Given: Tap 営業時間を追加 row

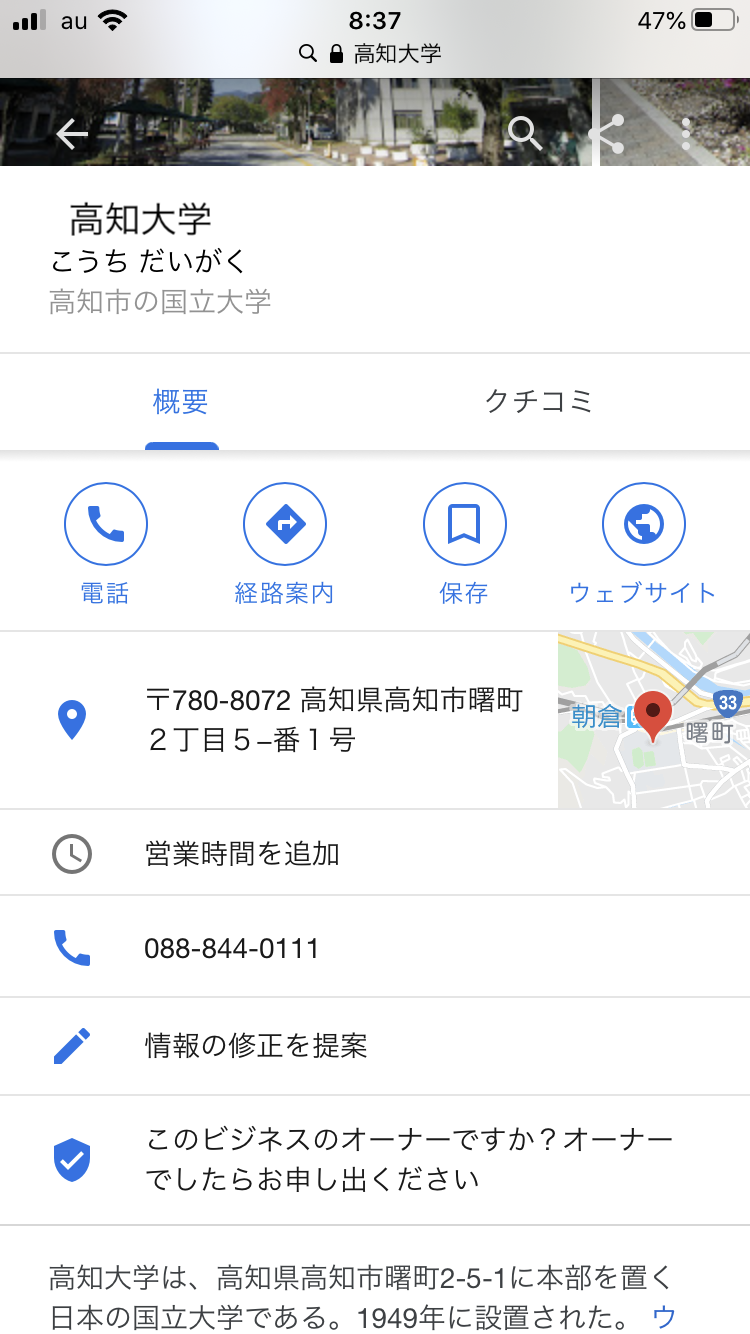Looking at the screenshot, I should point(243,854).
